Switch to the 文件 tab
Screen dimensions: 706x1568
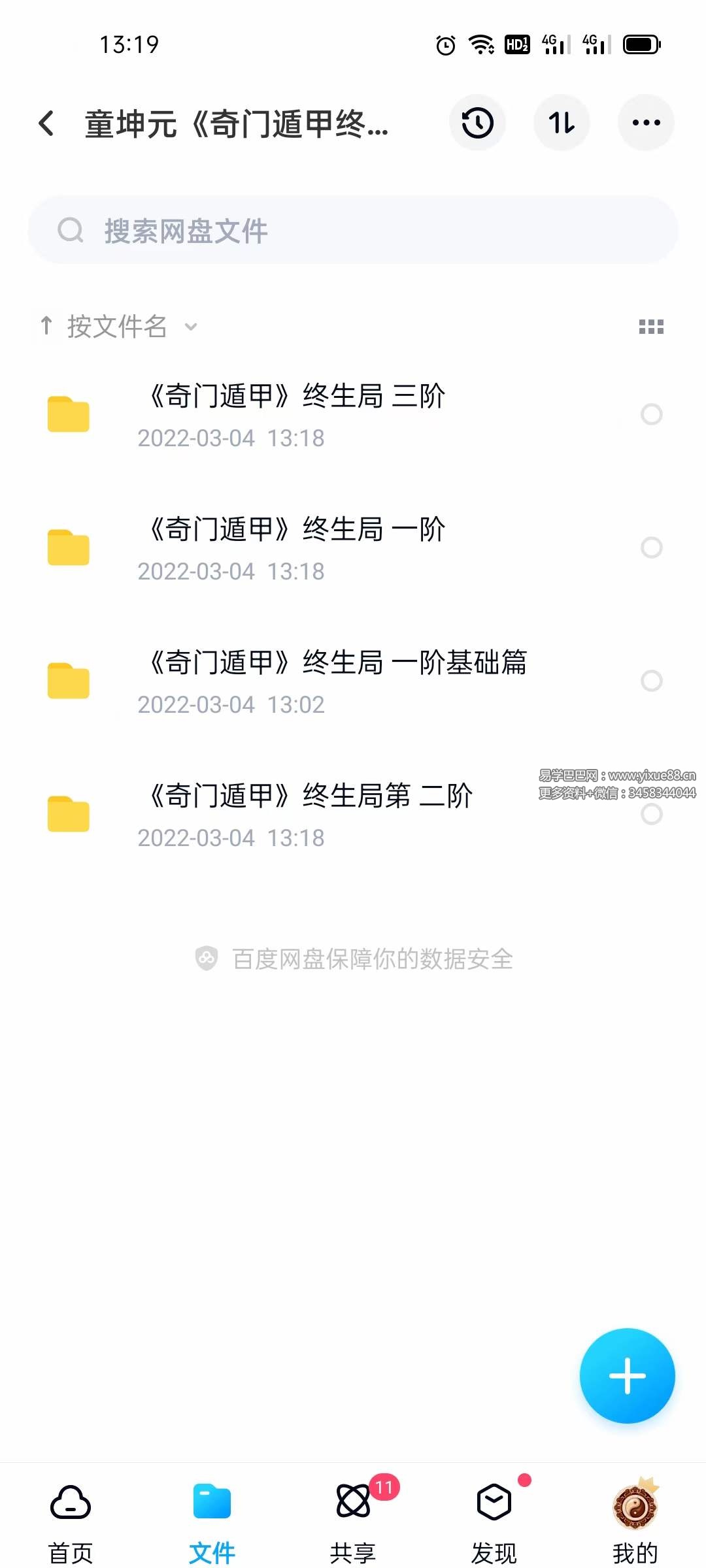point(210,1505)
